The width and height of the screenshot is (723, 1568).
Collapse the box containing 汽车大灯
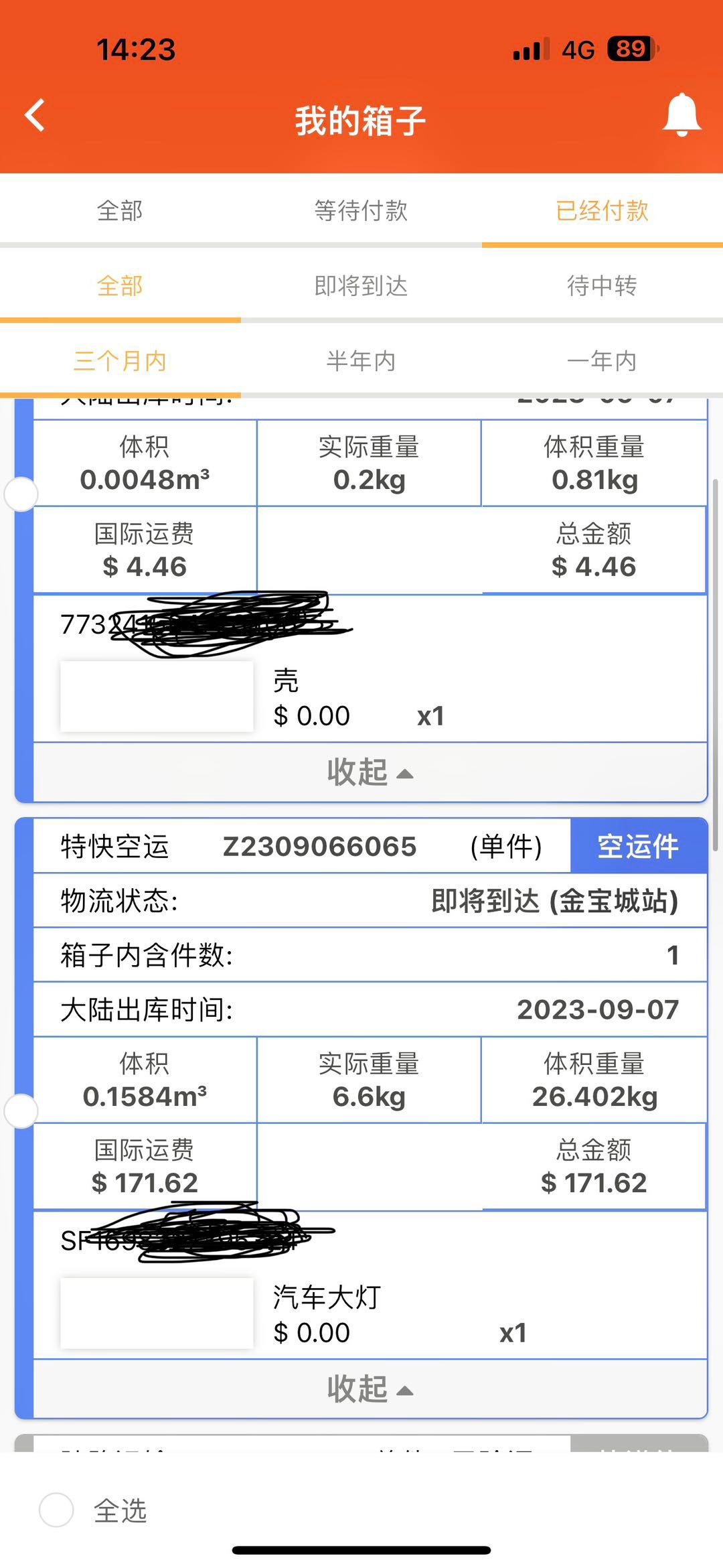click(x=370, y=1389)
